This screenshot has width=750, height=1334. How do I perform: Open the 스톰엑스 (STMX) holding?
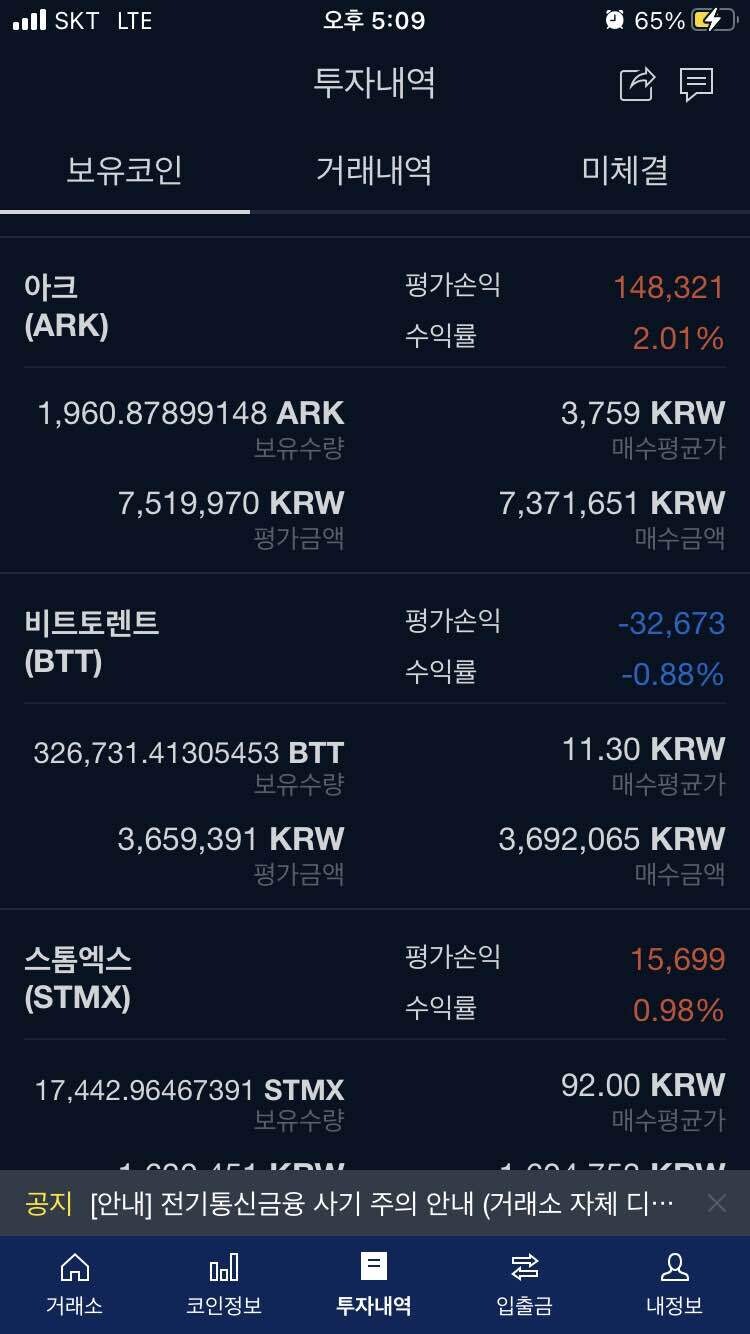78,978
